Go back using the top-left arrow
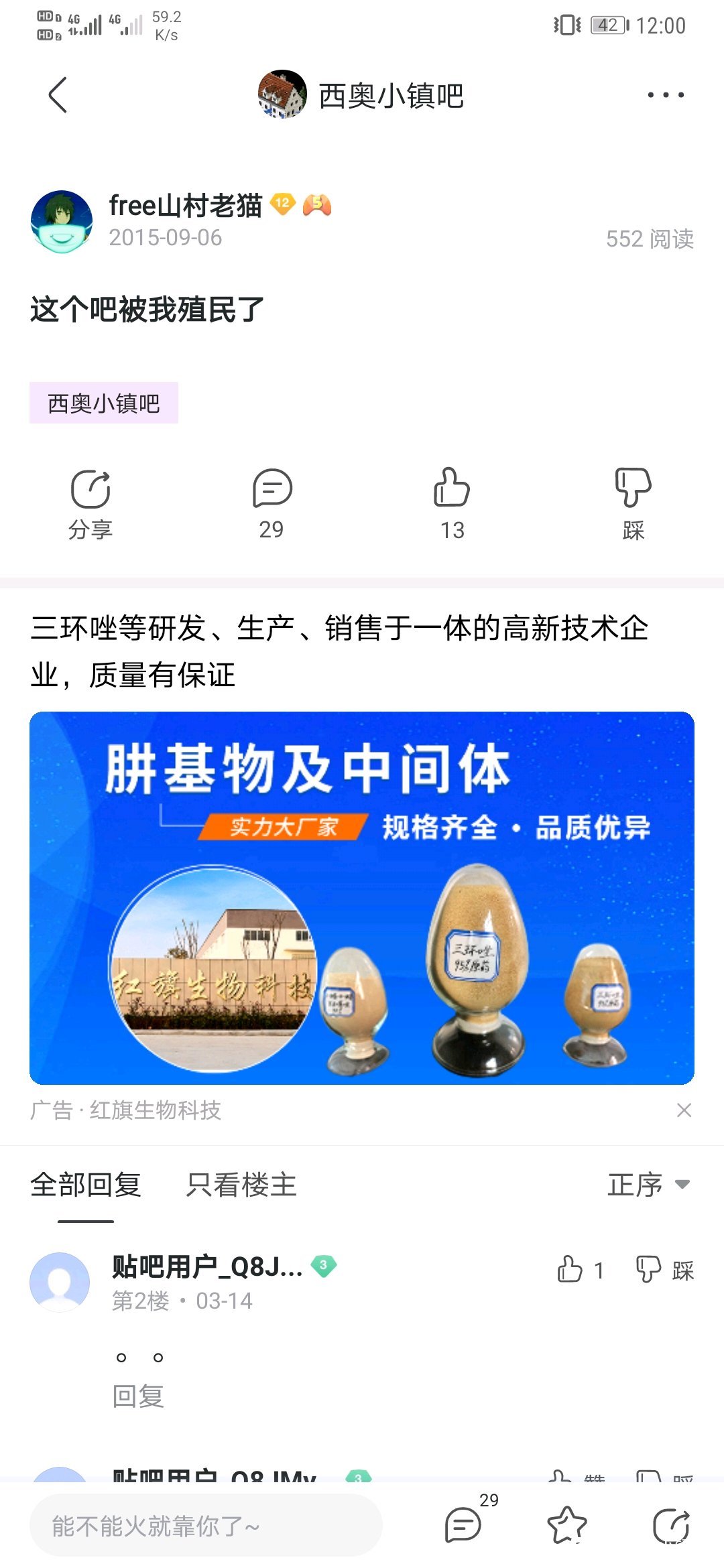The image size is (724, 1568). (x=58, y=94)
